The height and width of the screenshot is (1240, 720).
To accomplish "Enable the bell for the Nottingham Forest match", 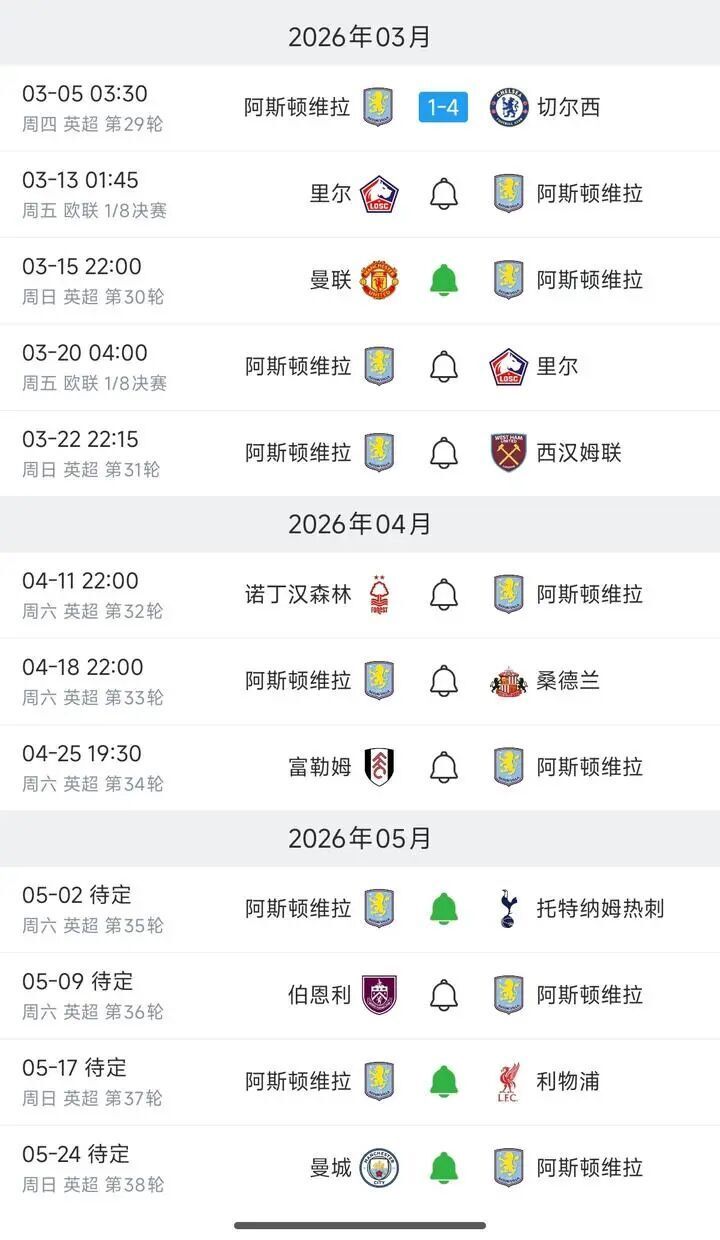I will (444, 595).
